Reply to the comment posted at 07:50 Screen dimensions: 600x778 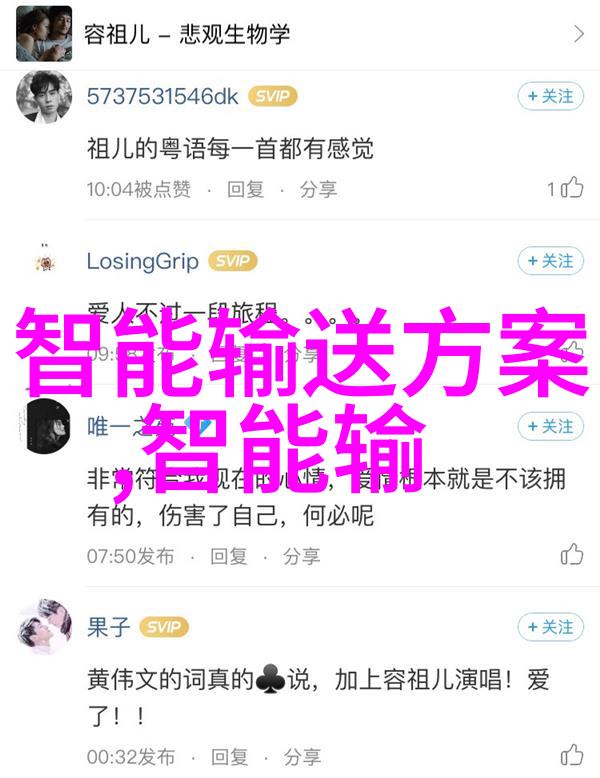coord(227,555)
